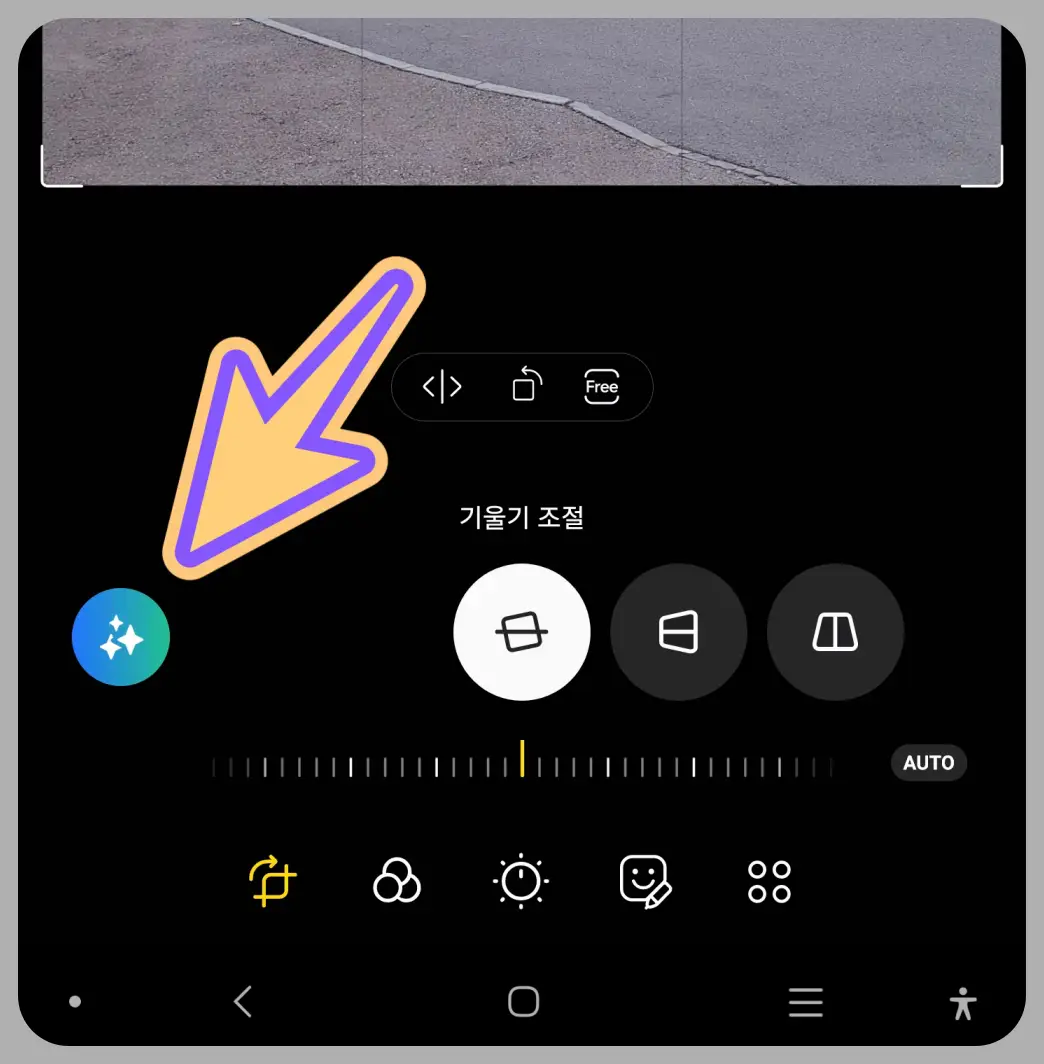Viewport: 1044px width, 1064px height.
Task: Select the filters tool
Action: [x=396, y=880]
